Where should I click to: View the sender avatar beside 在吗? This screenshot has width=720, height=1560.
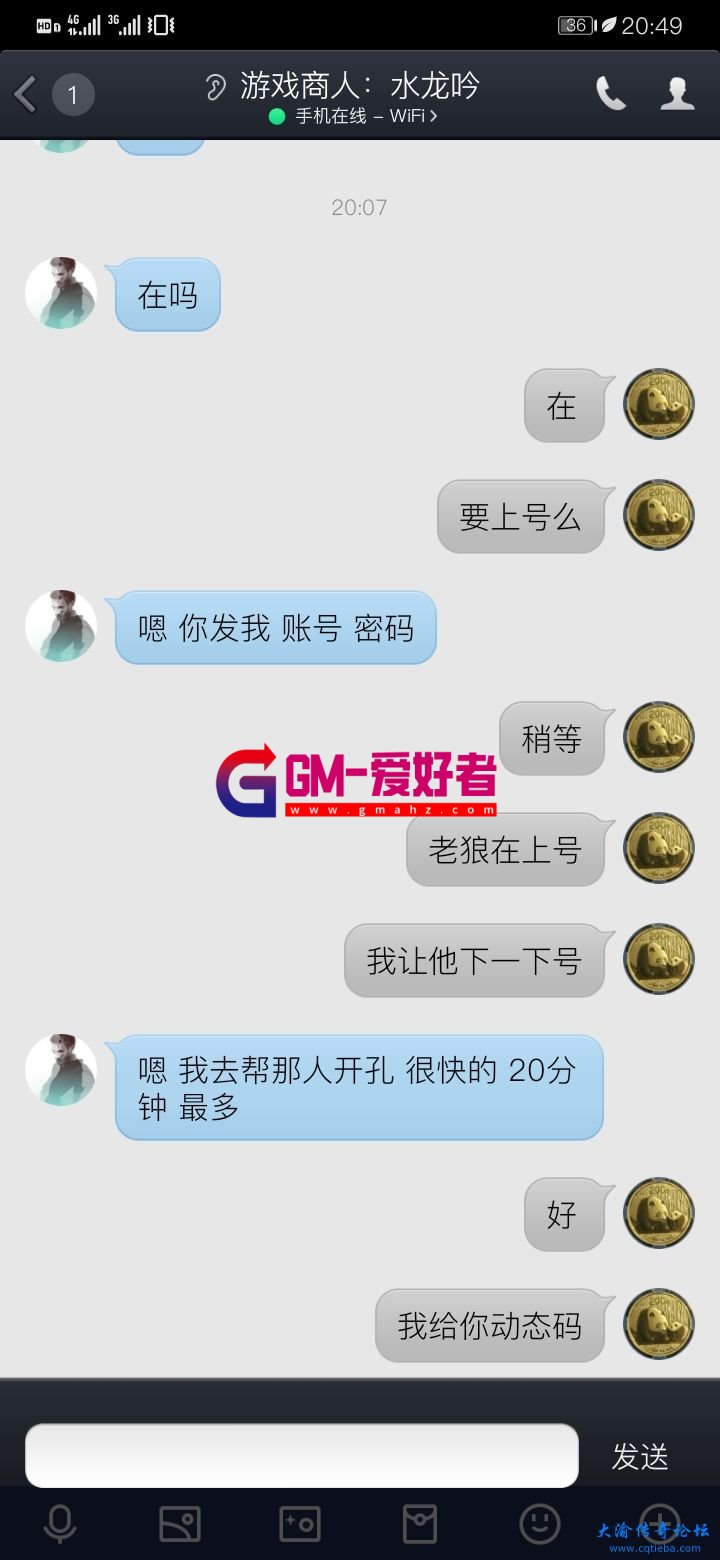[x=61, y=294]
